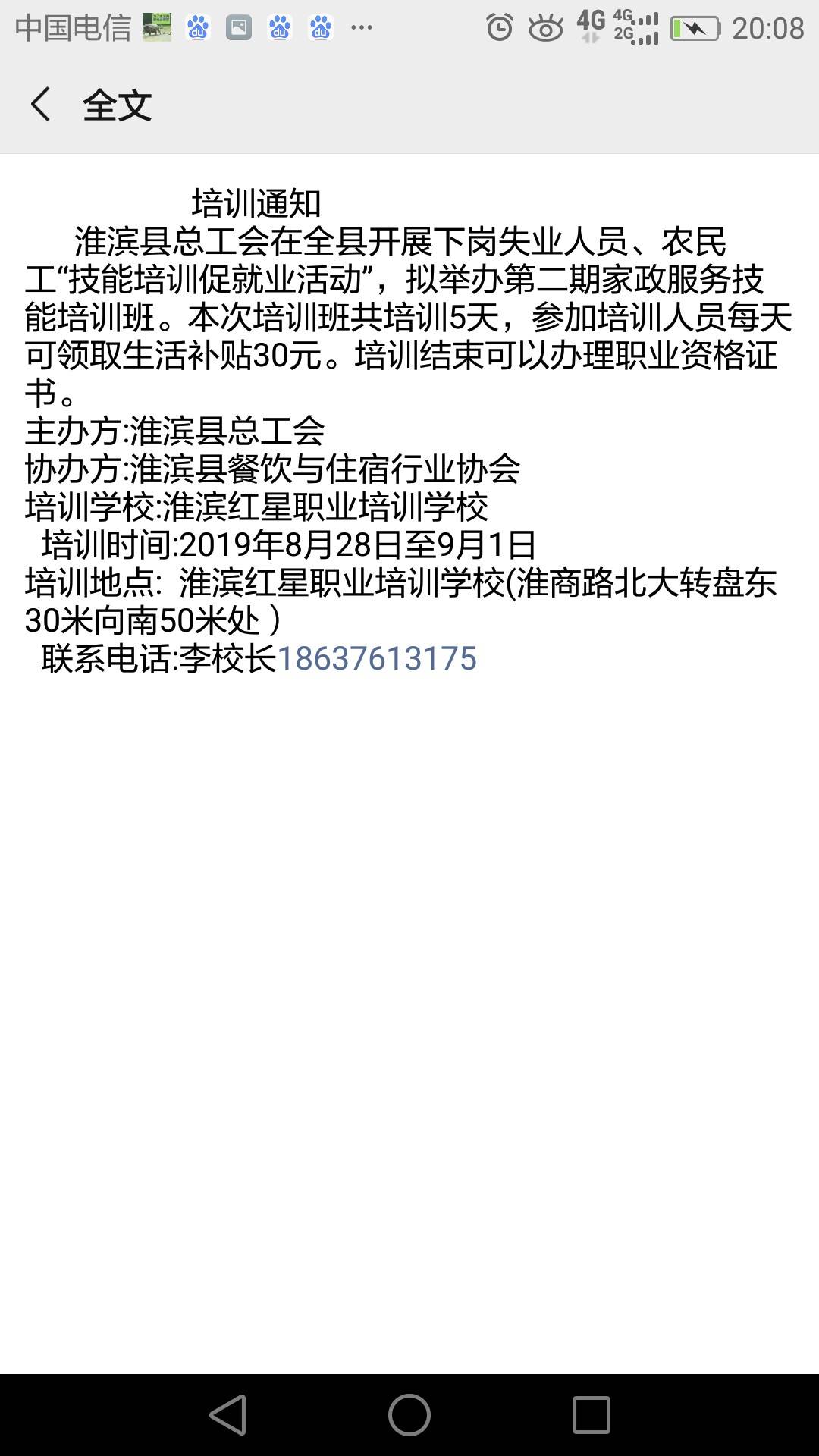
Task: Open the recent apps view
Action: [591, 1414]
